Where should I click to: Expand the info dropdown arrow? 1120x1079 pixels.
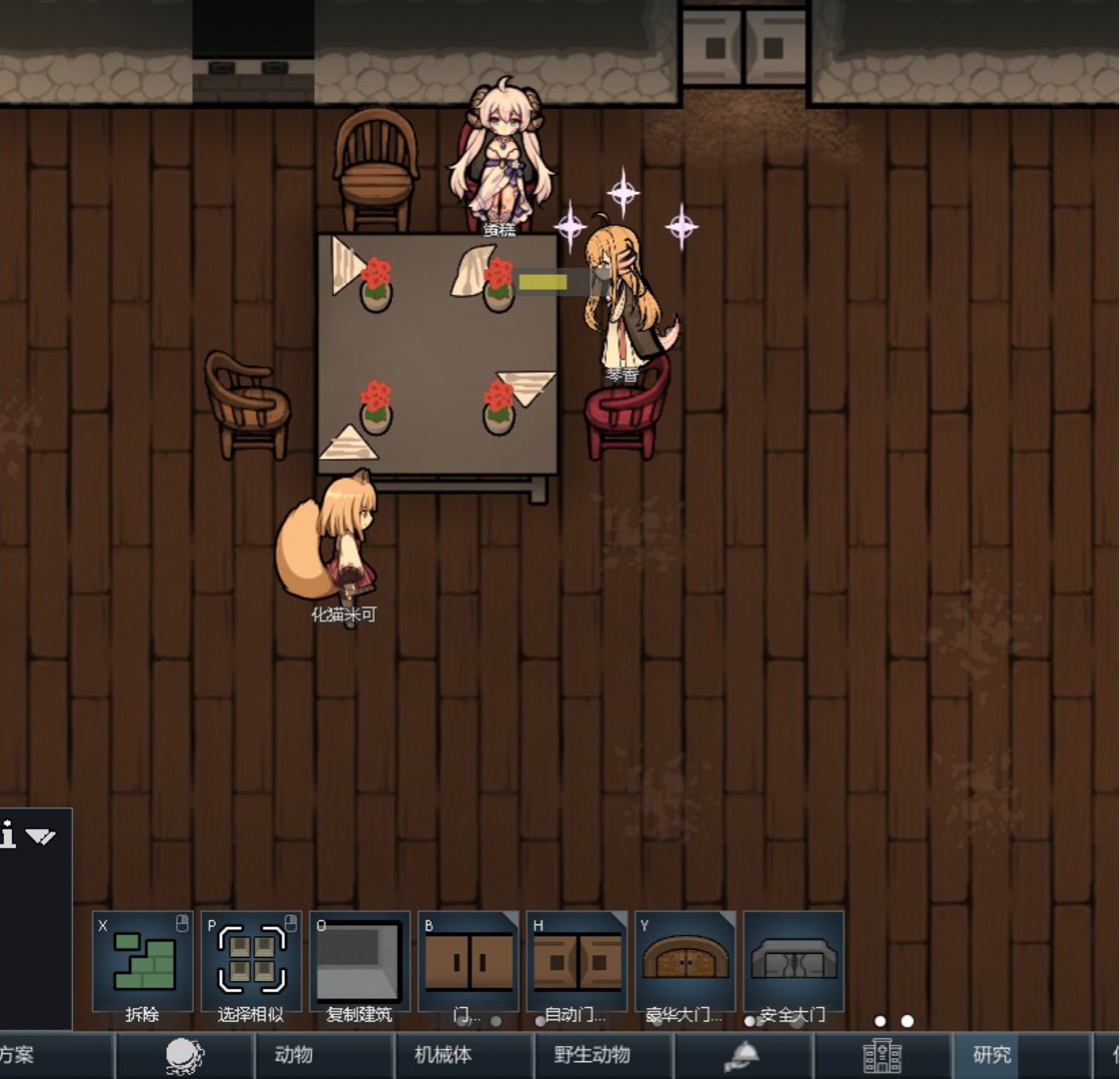(41, 836)
